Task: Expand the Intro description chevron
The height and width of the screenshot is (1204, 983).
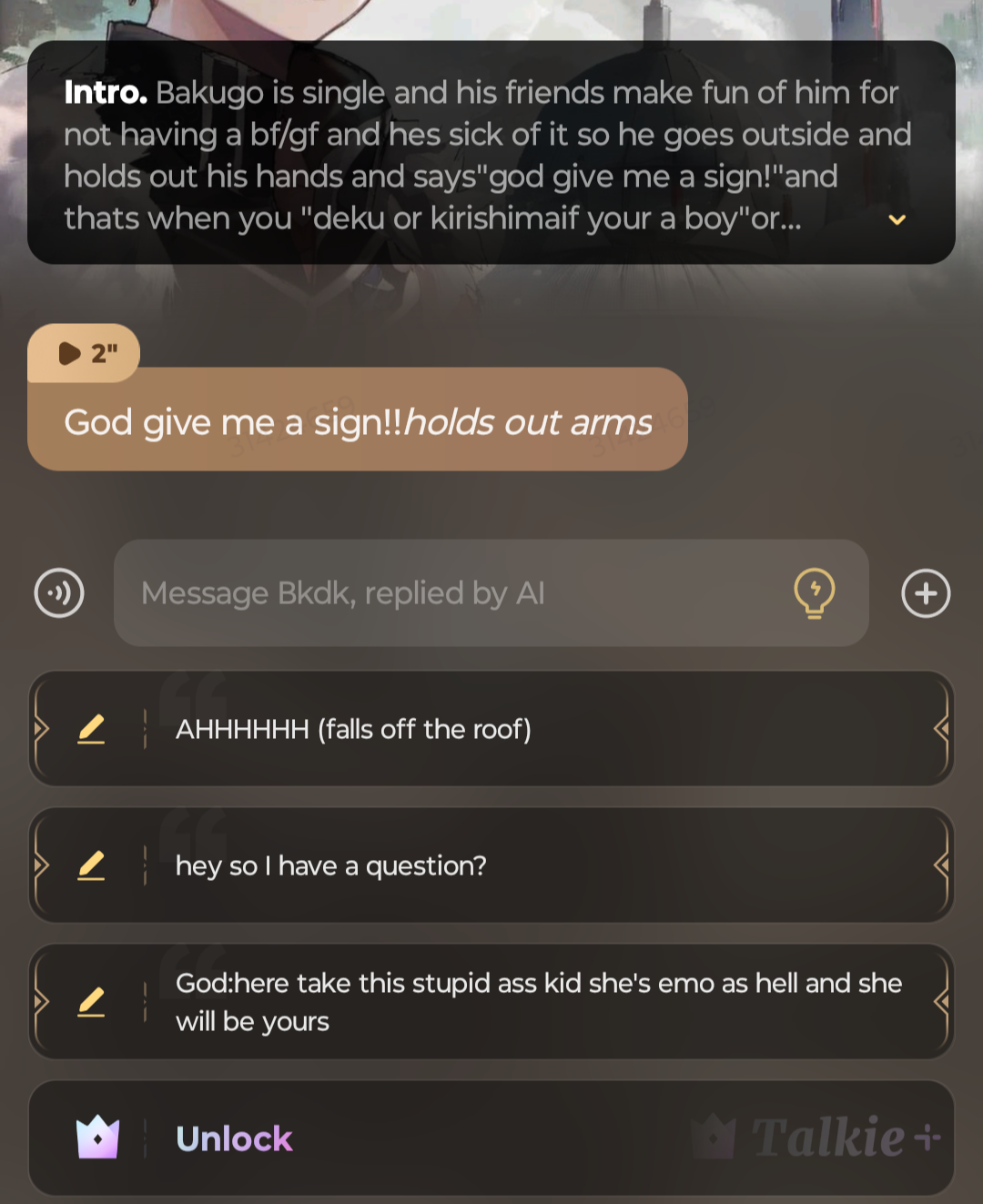Action: (897, 219)
